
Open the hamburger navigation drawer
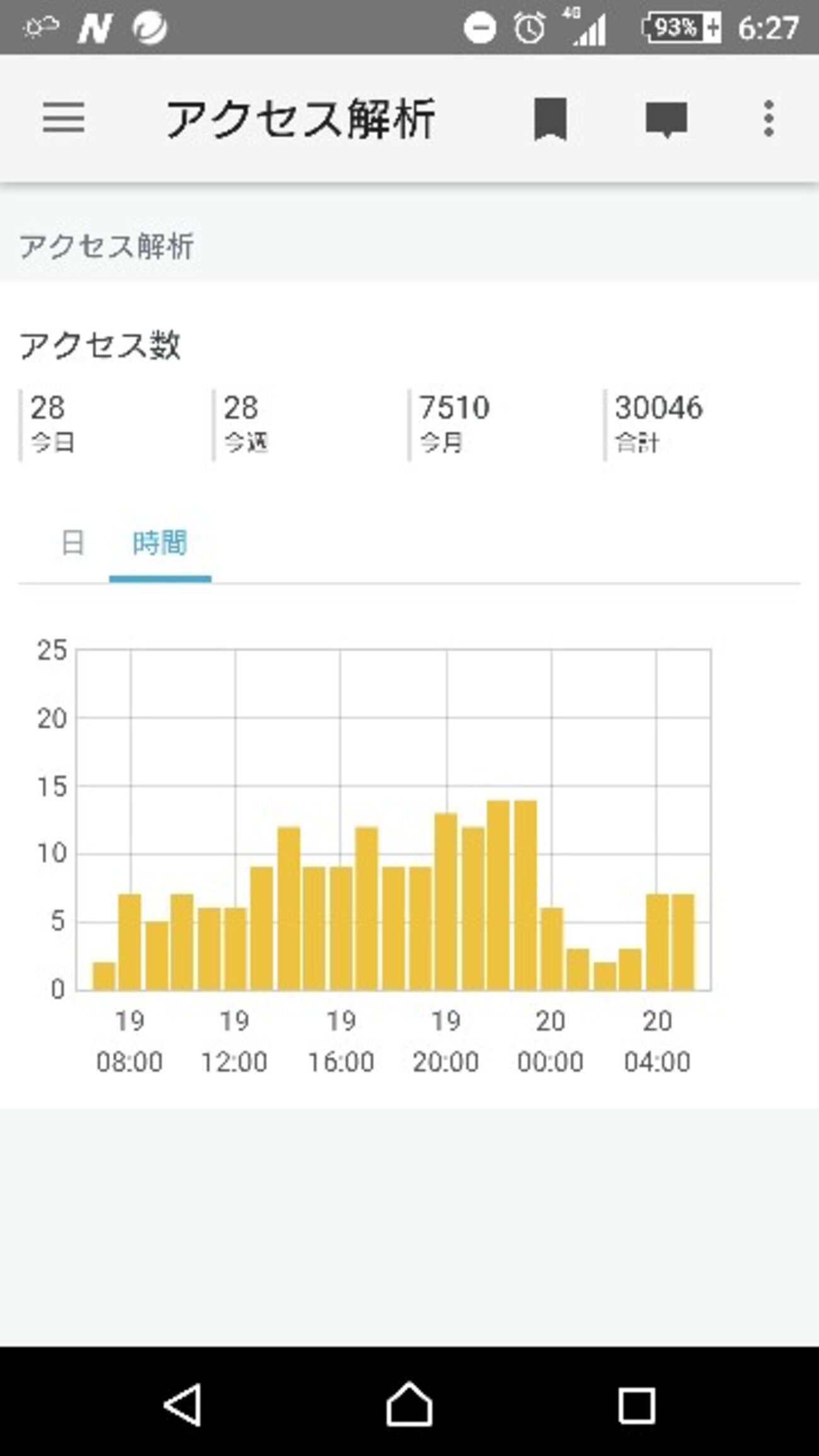[x=64, y=118]
